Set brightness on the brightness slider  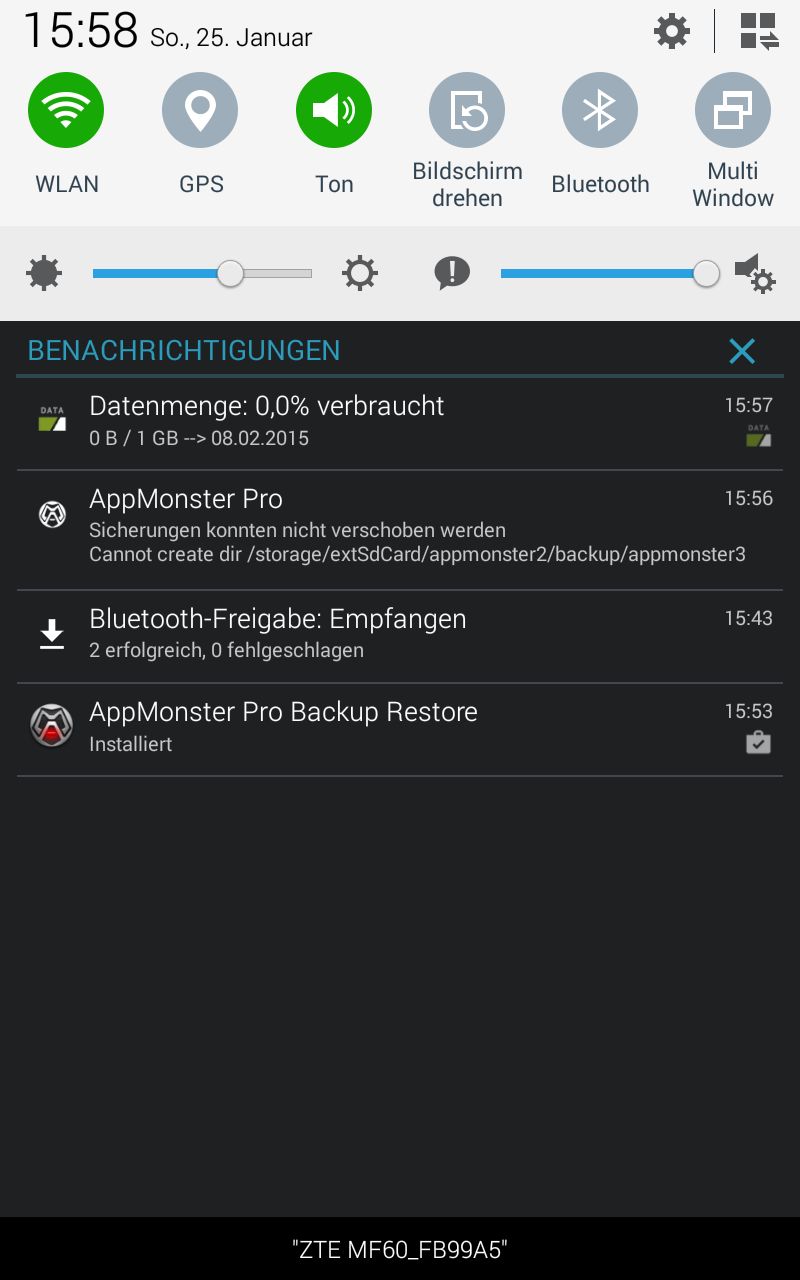231,273
